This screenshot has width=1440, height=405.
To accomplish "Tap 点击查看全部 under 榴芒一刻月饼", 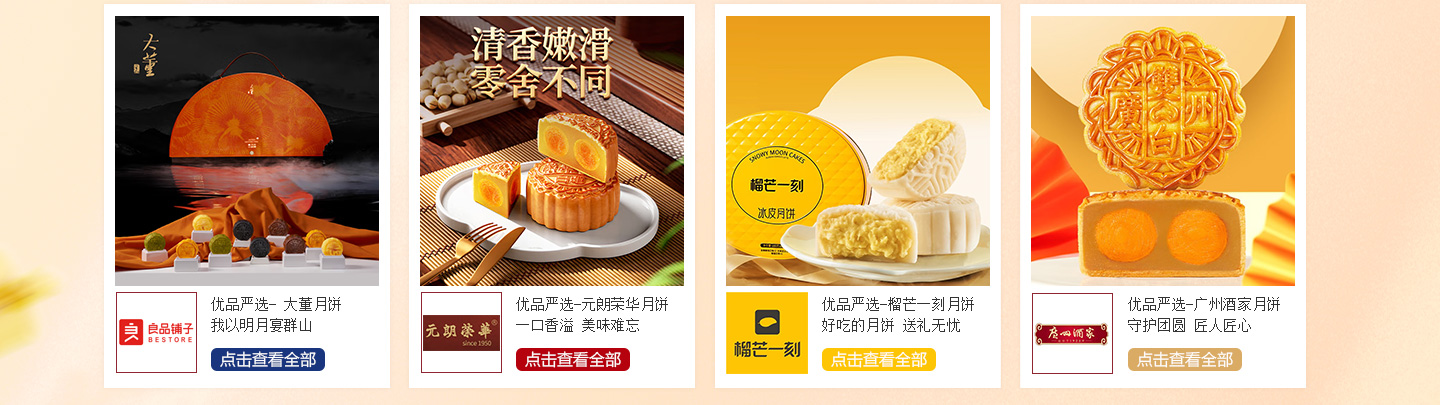I will (878, 360).
